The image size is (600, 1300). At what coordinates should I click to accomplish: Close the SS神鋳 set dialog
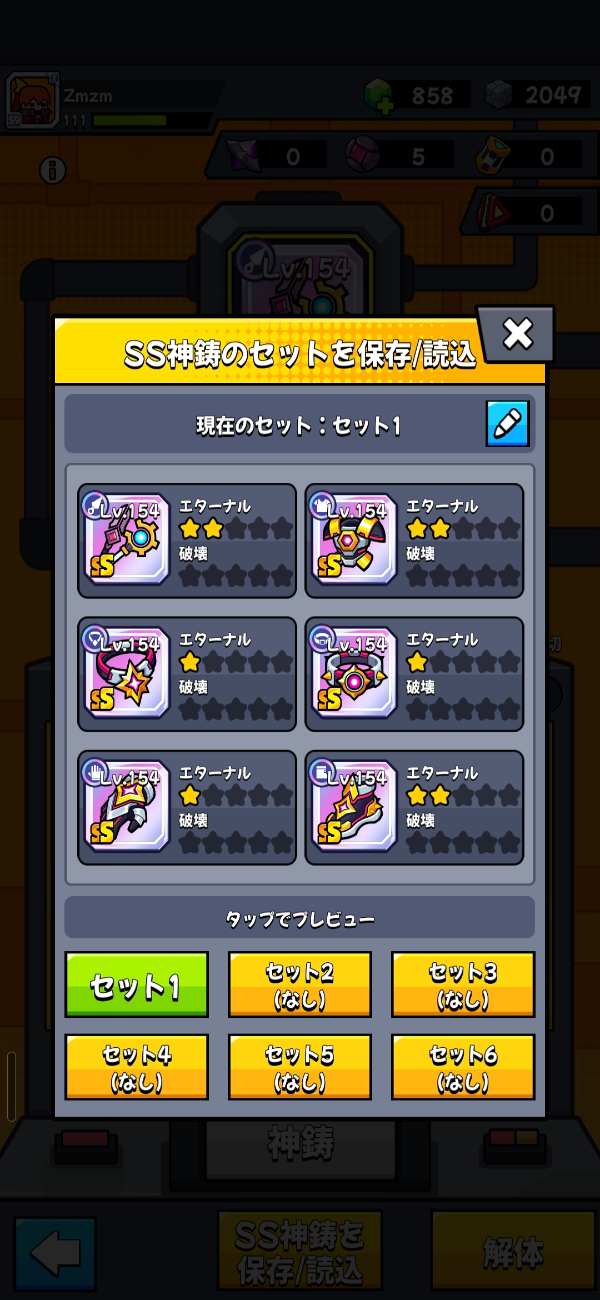(517, 334)
